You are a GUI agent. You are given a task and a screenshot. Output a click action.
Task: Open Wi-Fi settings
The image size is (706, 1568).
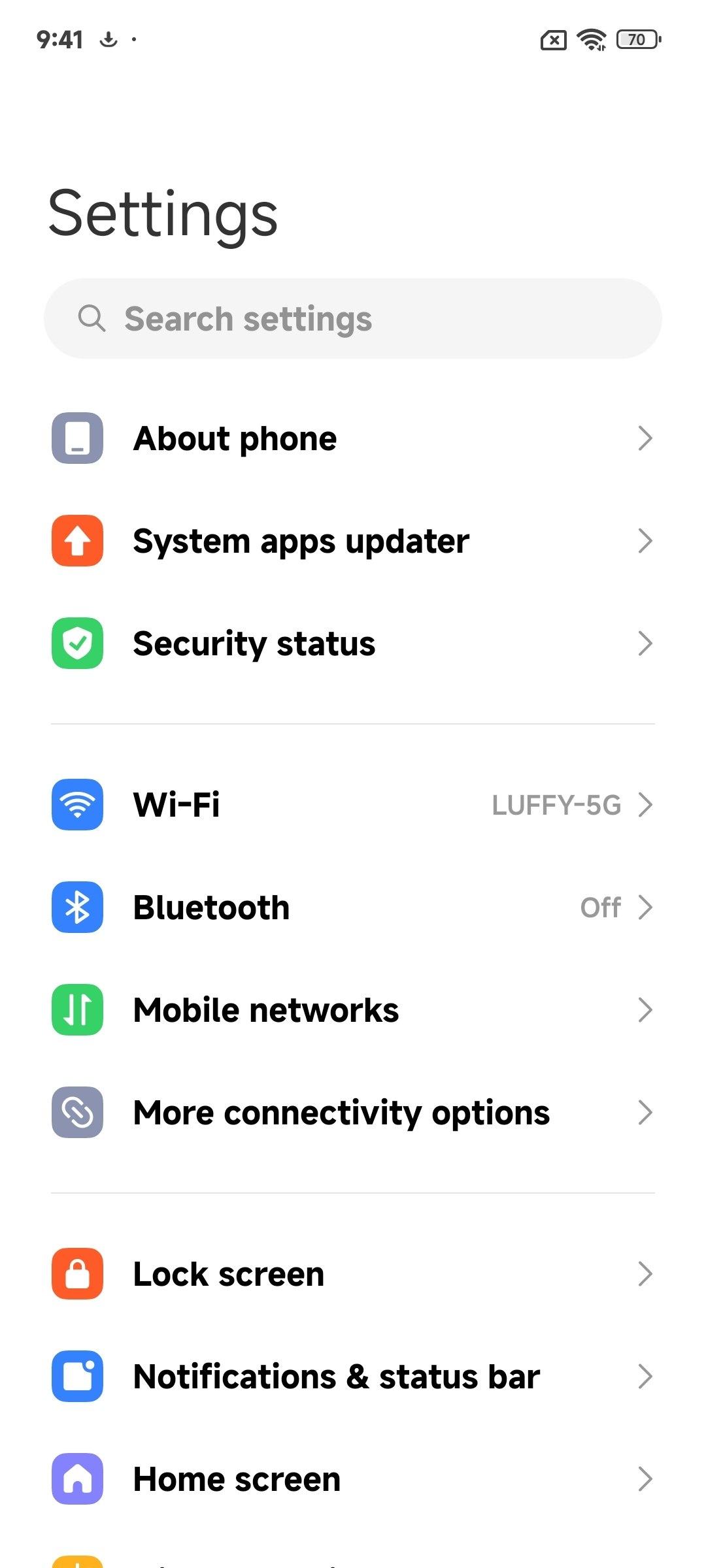[x=353, y=804]
